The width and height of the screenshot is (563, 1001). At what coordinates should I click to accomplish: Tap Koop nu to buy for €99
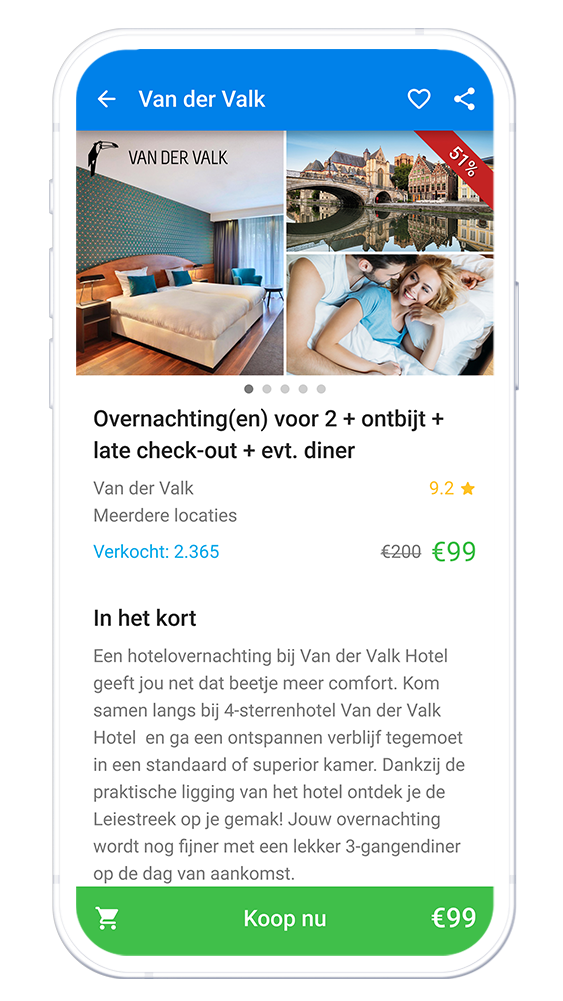285,919
